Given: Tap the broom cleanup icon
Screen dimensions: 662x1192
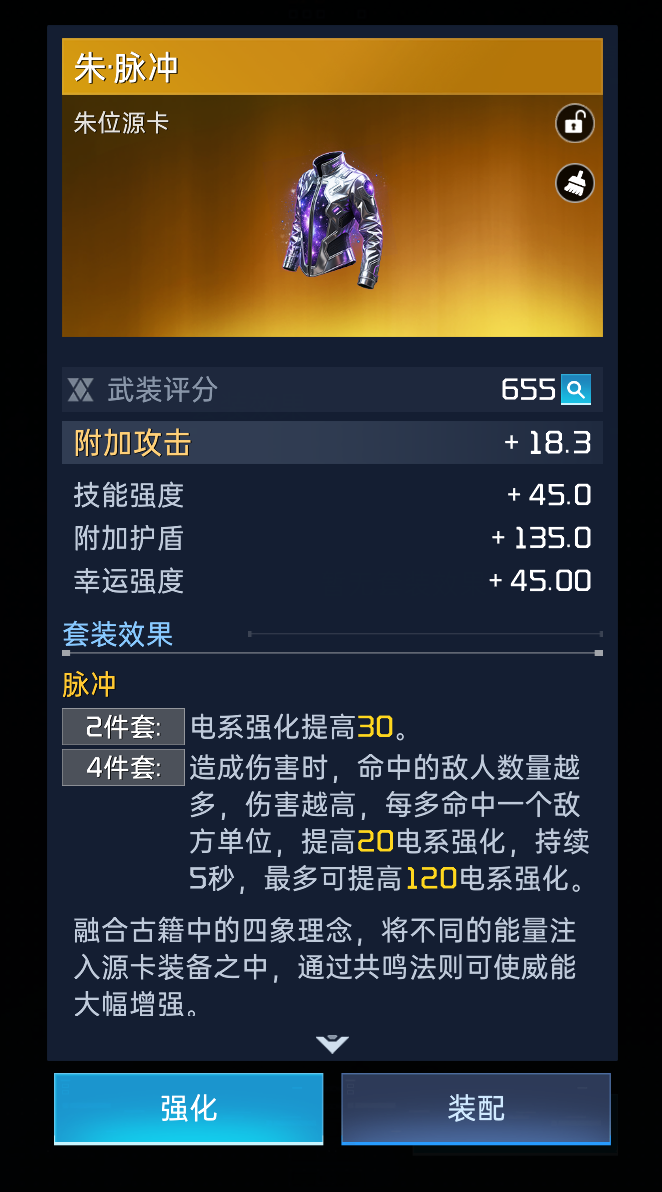Looking at the screenshot, I should pyautogui.click(x=575, y=183).
